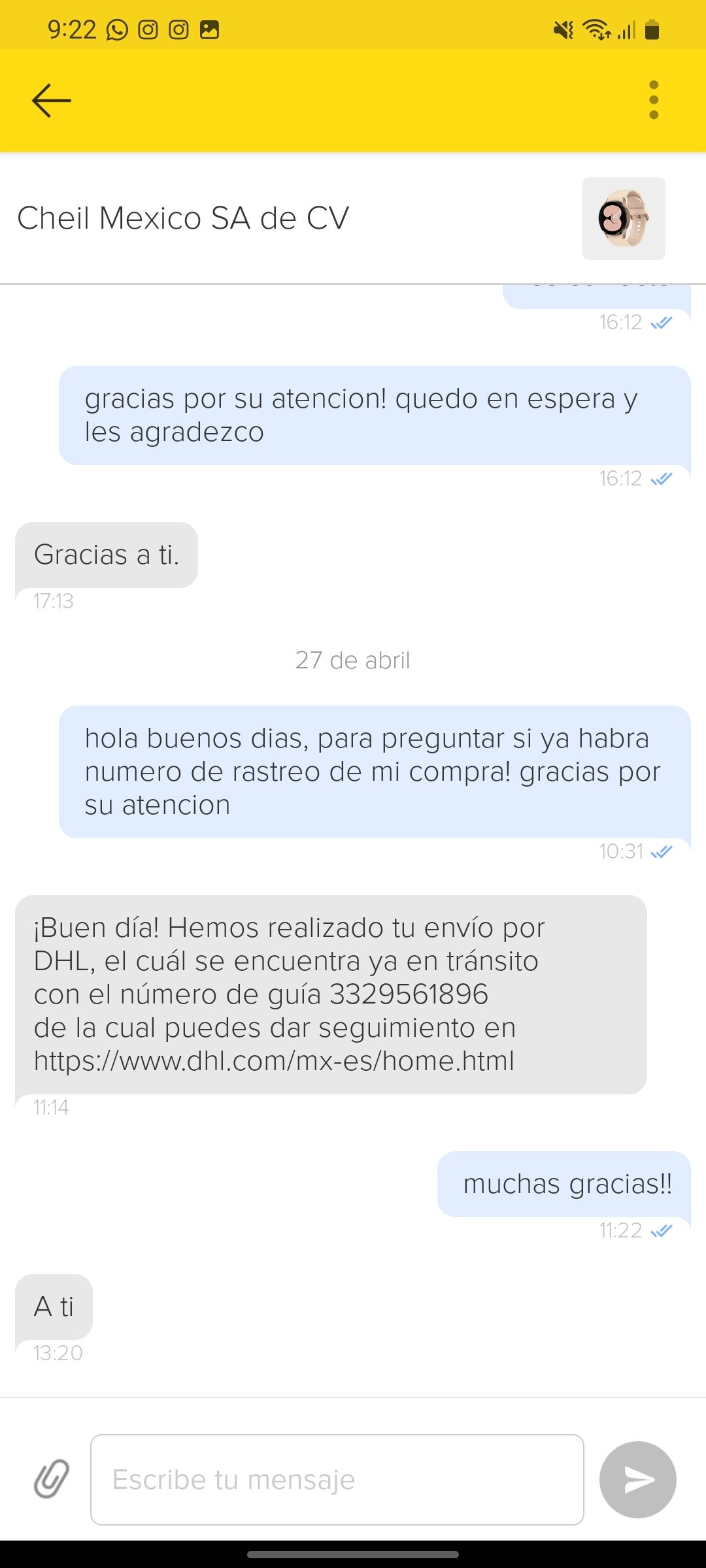
Task: Tap the 27 de abril date separator
Action: click(353, 660)
